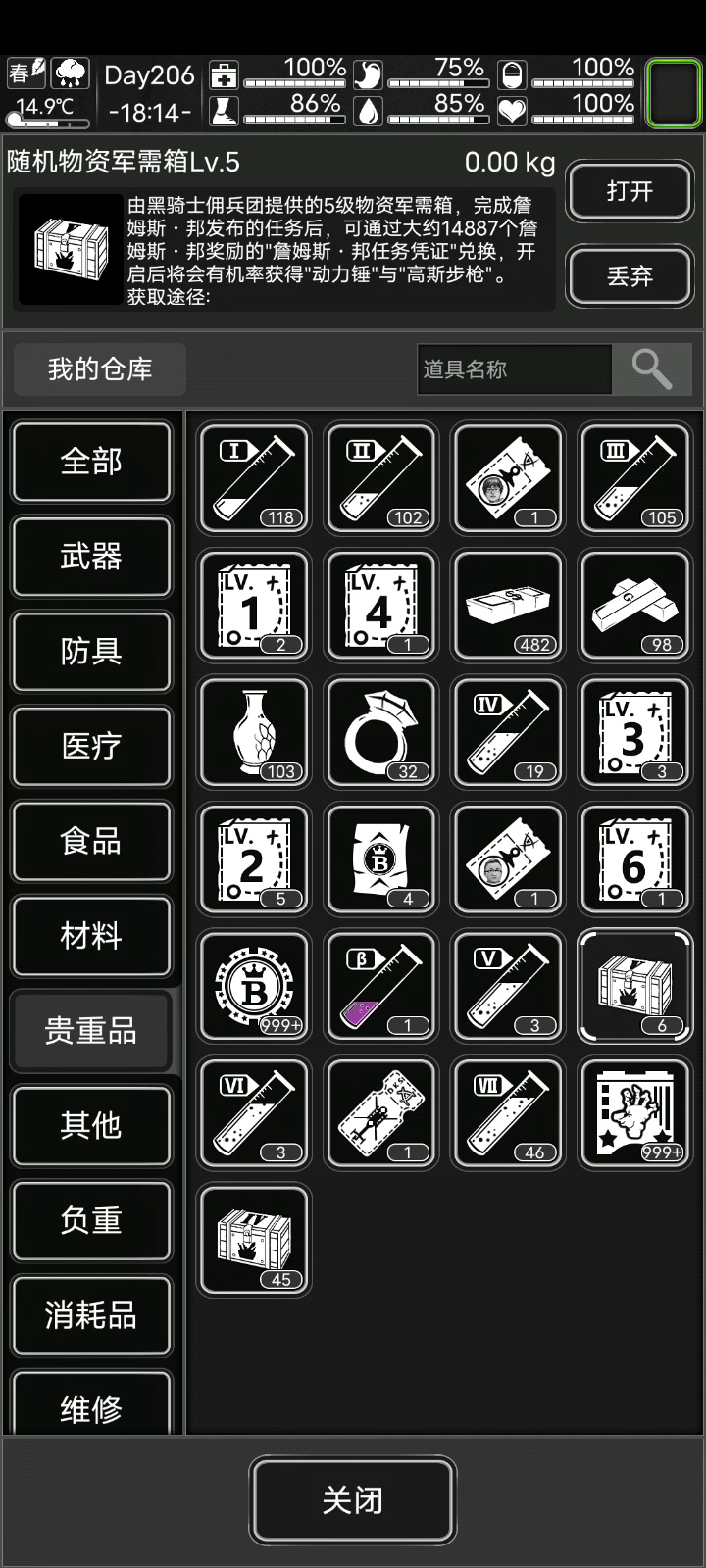Select the cash stack item with 482
The image size is (706, 1568).
click(x=508, y=606)
